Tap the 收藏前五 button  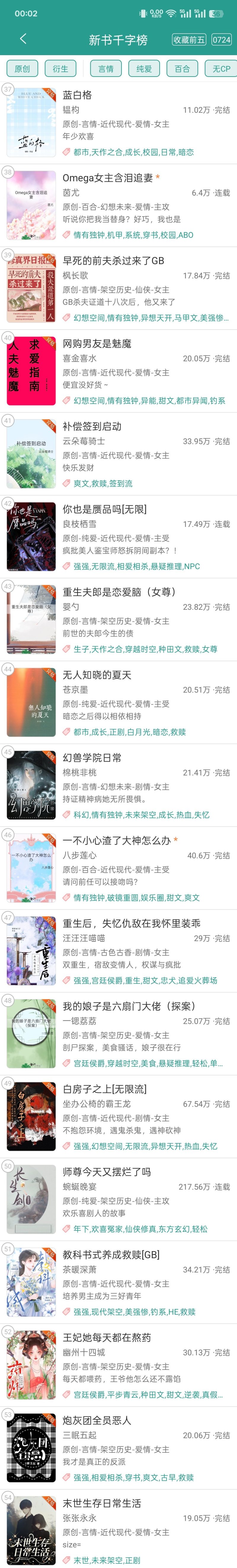click(x=189, y=39)
